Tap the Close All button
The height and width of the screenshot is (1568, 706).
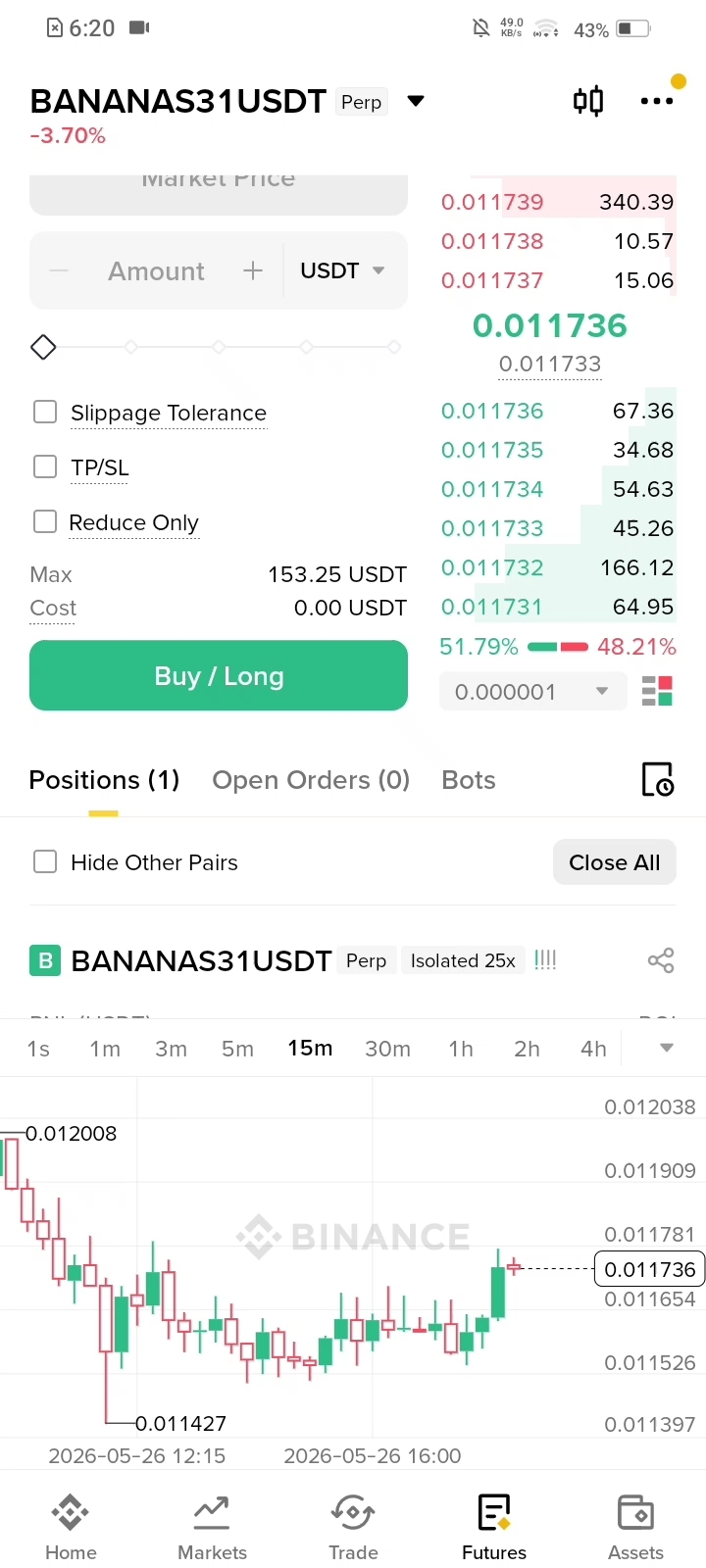[615, 862]
